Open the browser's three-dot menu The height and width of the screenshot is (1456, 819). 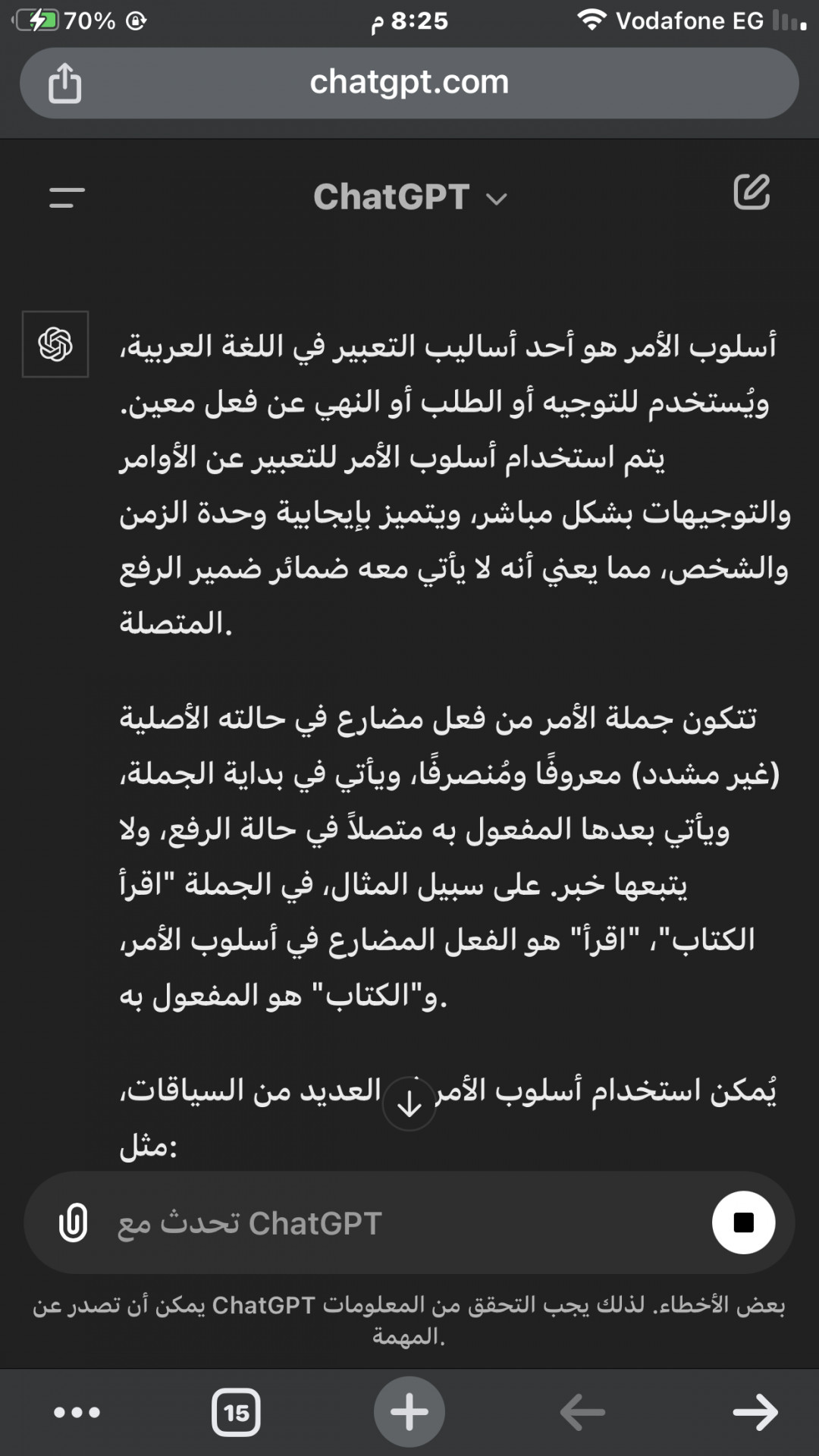(x=77, y=1412)
